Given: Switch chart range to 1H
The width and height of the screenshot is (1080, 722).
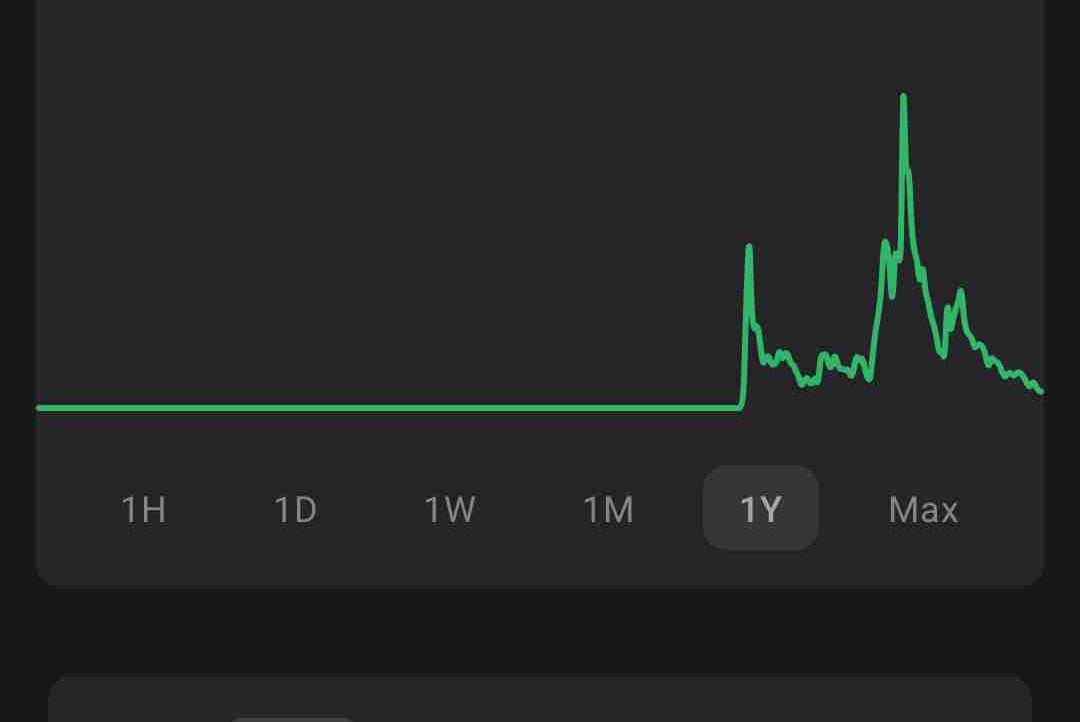Looking at the screenshot, I should pyautogui.click(x=144, y=510).
